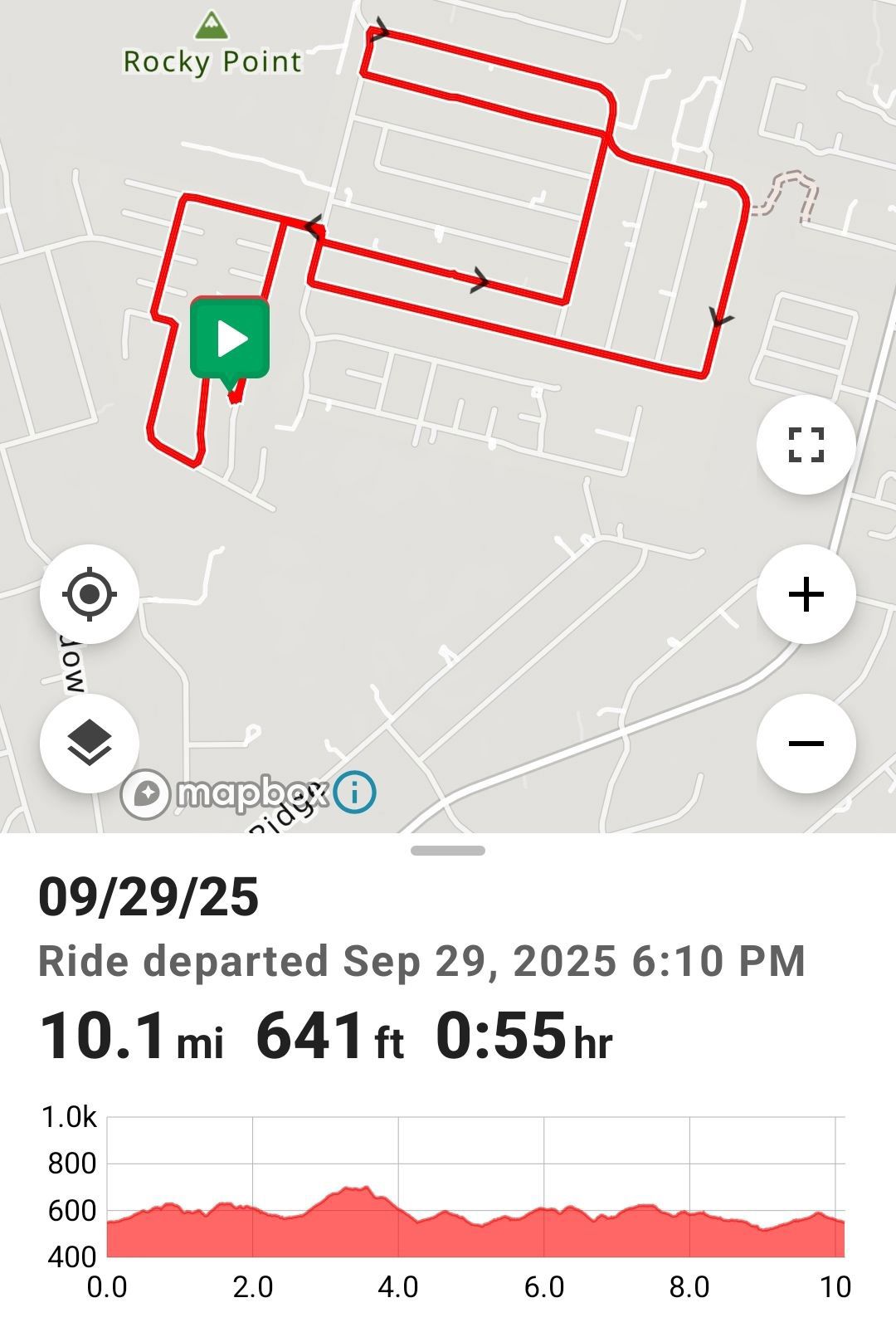
Task: Zoom in on the map
Action: pyautogui.click(x=806, y=594)
